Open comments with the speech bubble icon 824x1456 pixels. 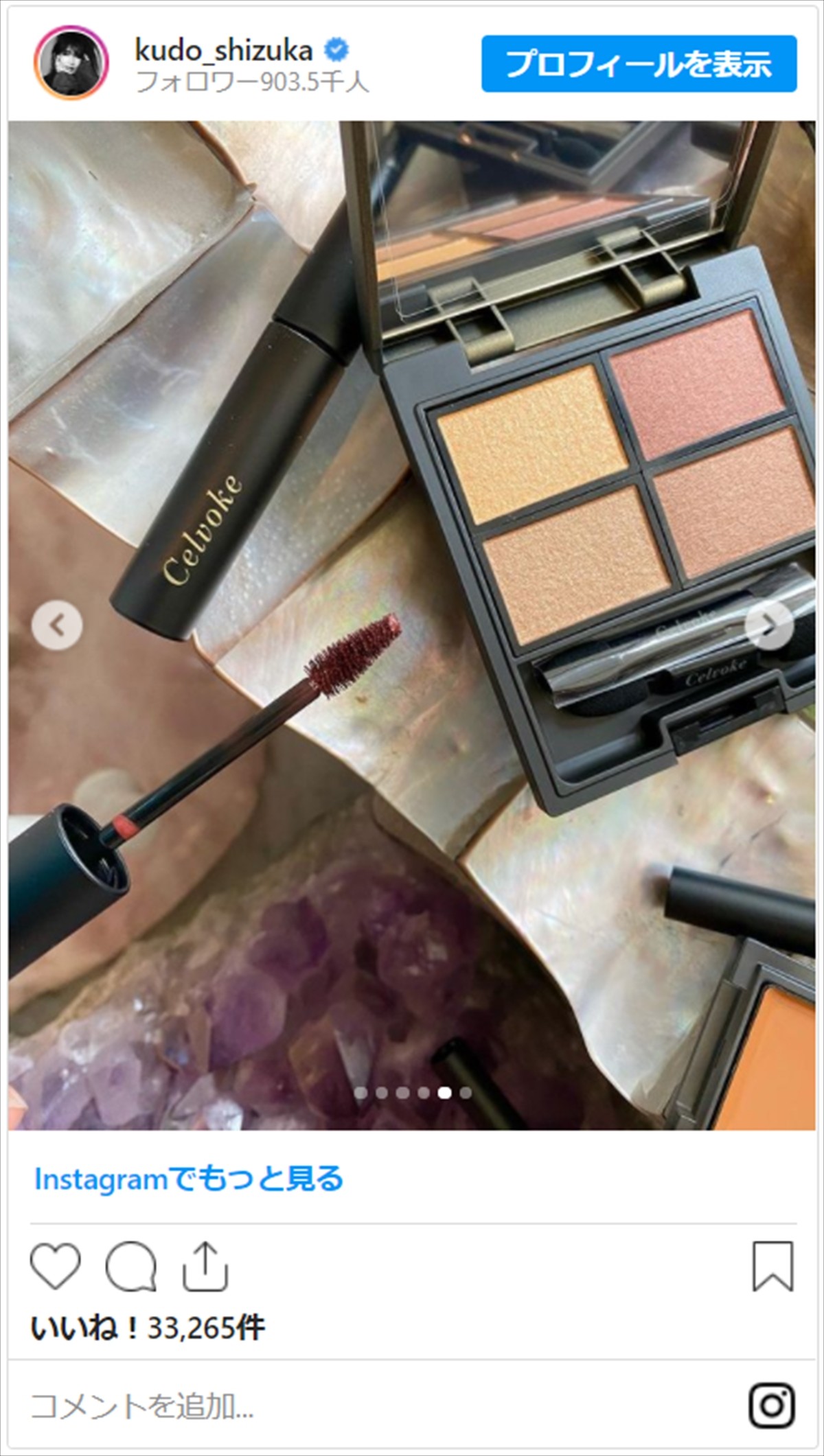[130, 1267]
